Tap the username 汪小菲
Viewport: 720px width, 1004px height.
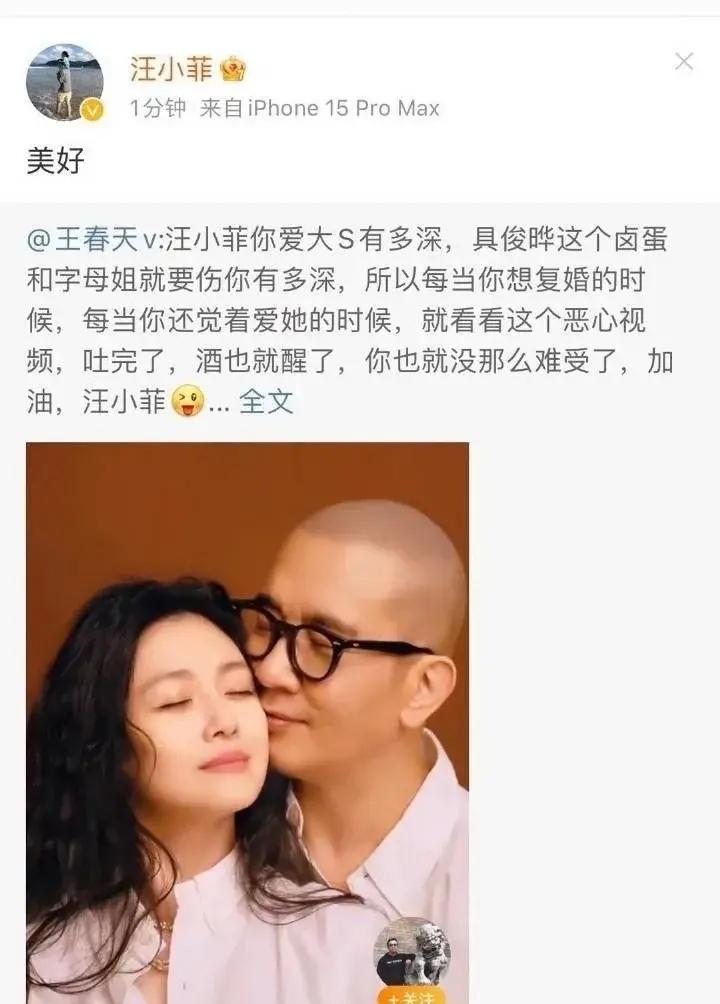pos(171,69)
